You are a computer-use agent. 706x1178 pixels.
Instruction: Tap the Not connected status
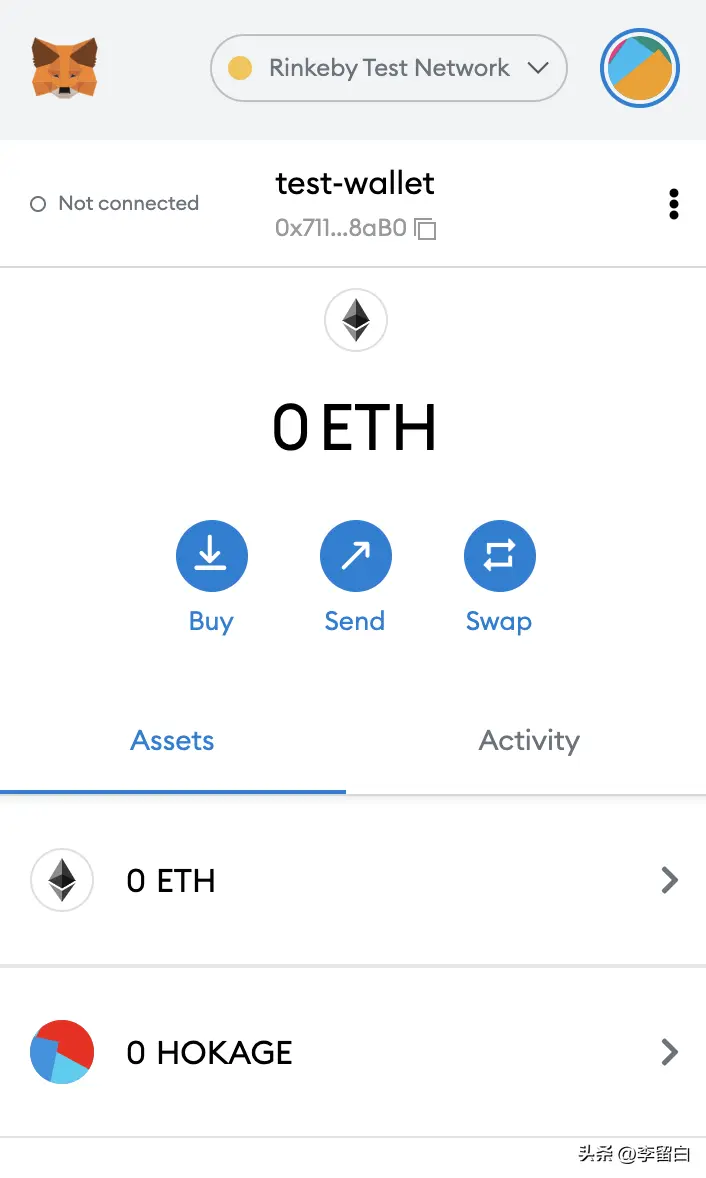pos(114,204)
